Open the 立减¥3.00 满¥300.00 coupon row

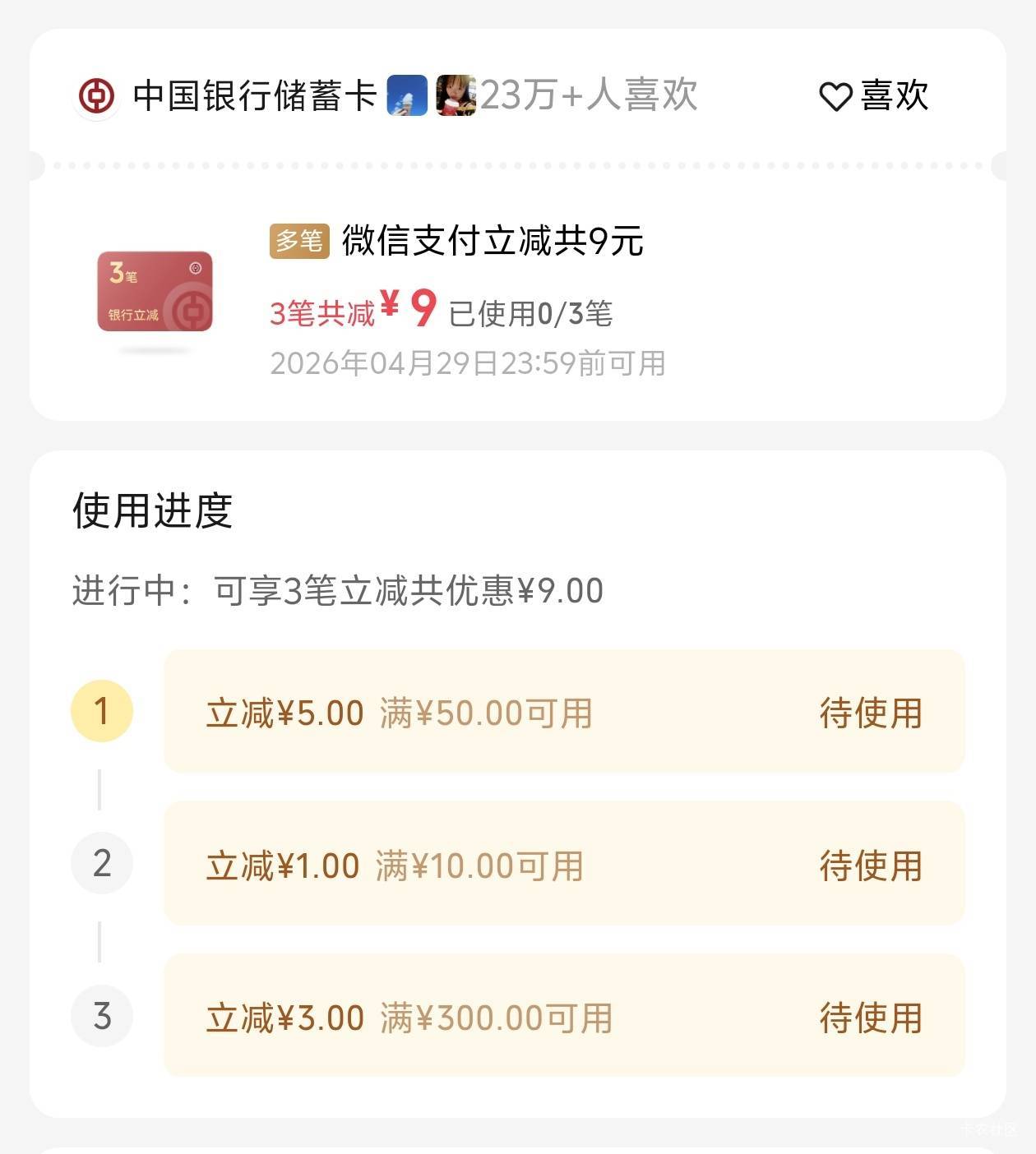(x=564, y=1016)
